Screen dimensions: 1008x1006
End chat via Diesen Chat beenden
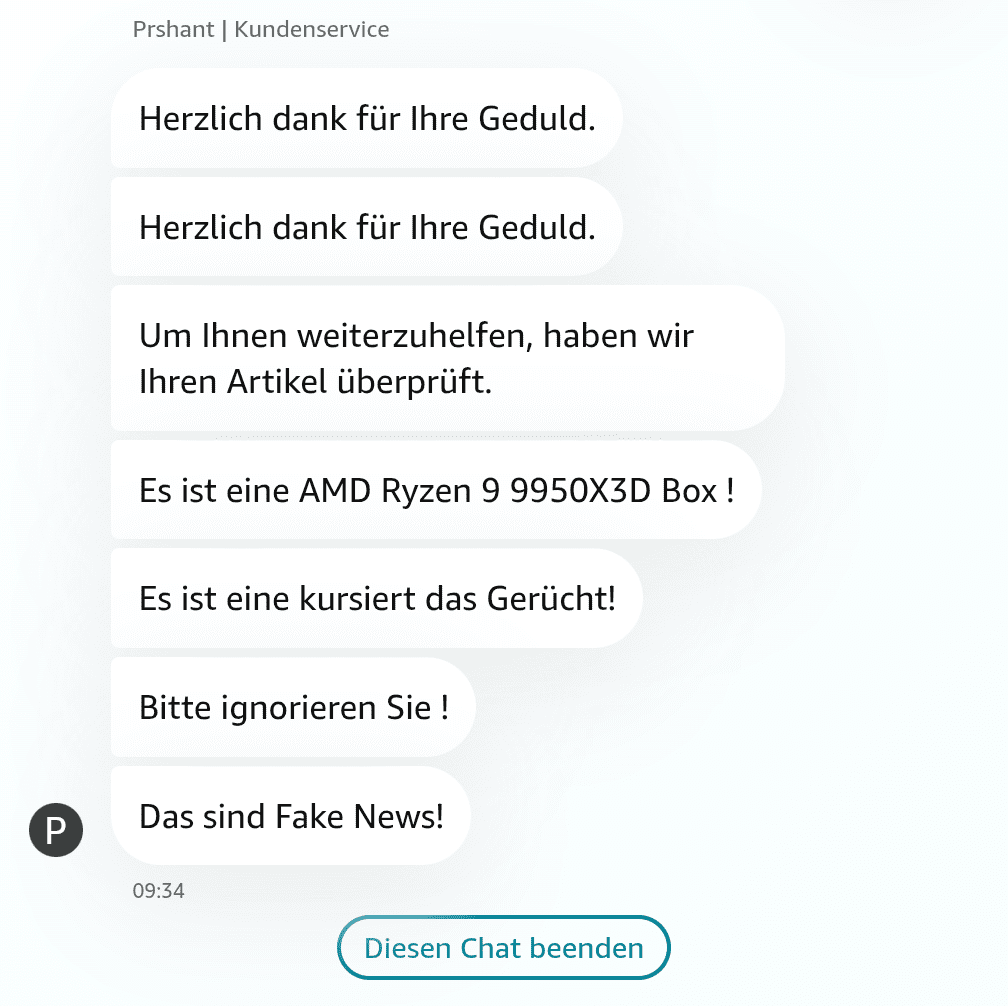pos(503,948)
